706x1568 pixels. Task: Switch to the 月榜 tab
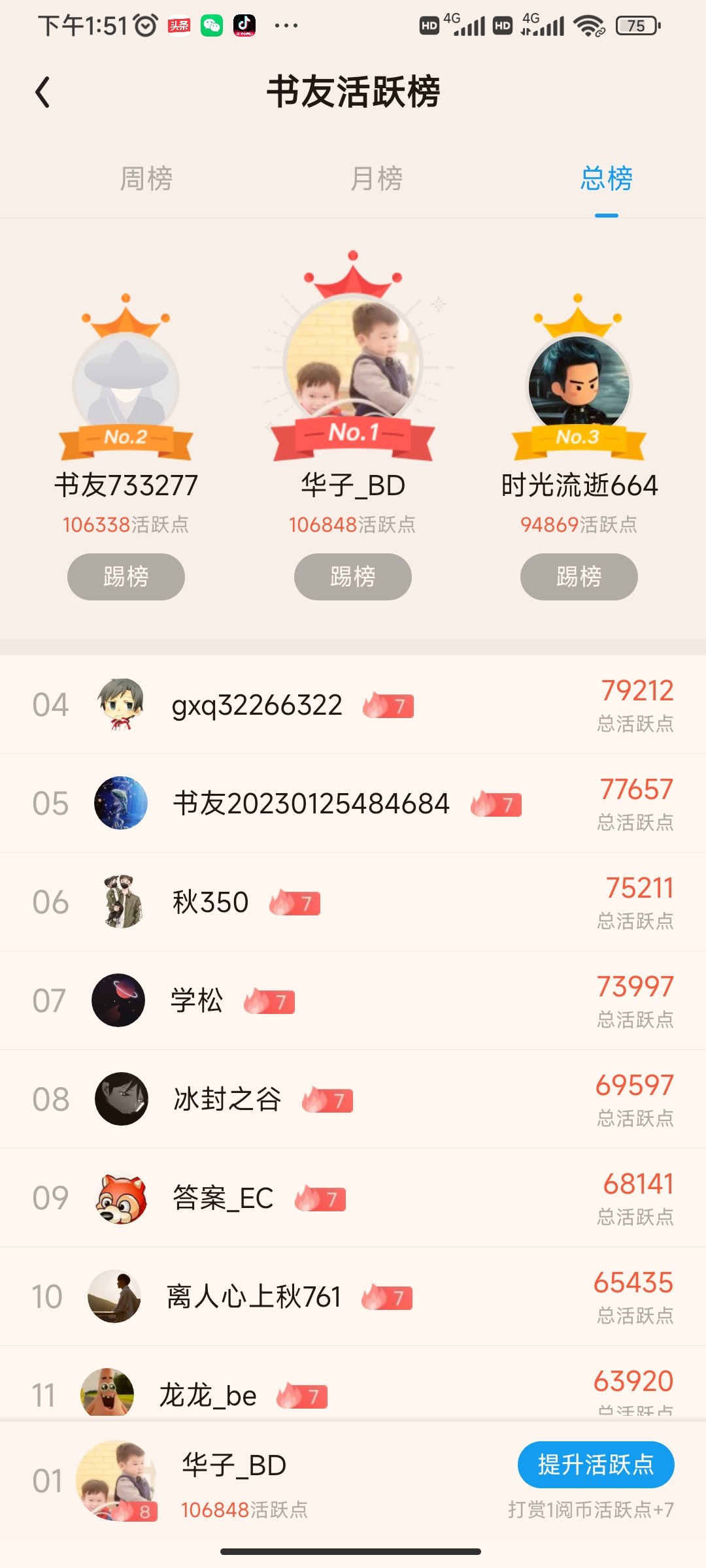coord(377,179)
